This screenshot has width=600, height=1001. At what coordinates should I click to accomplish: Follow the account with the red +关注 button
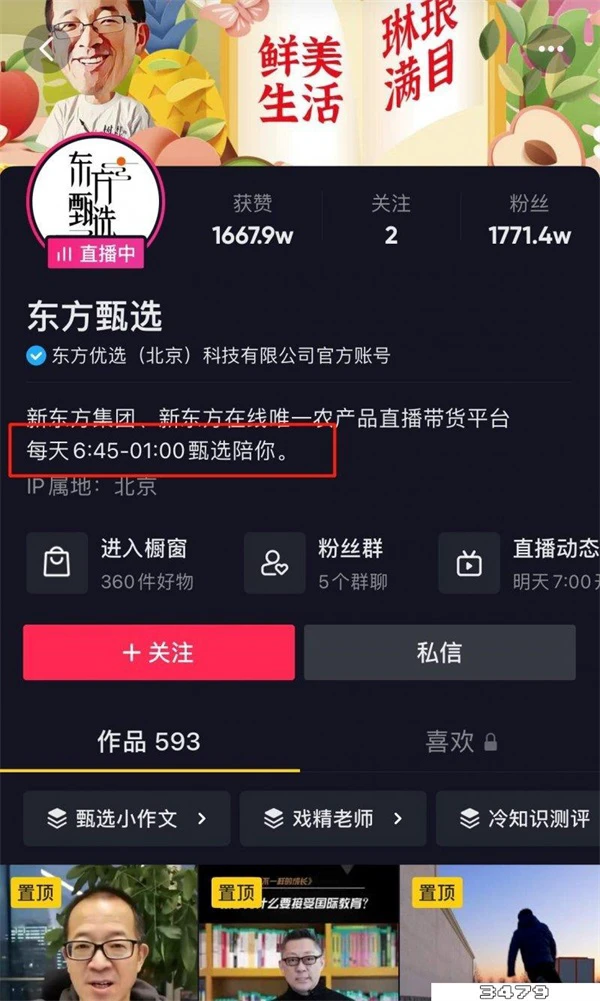159,653
